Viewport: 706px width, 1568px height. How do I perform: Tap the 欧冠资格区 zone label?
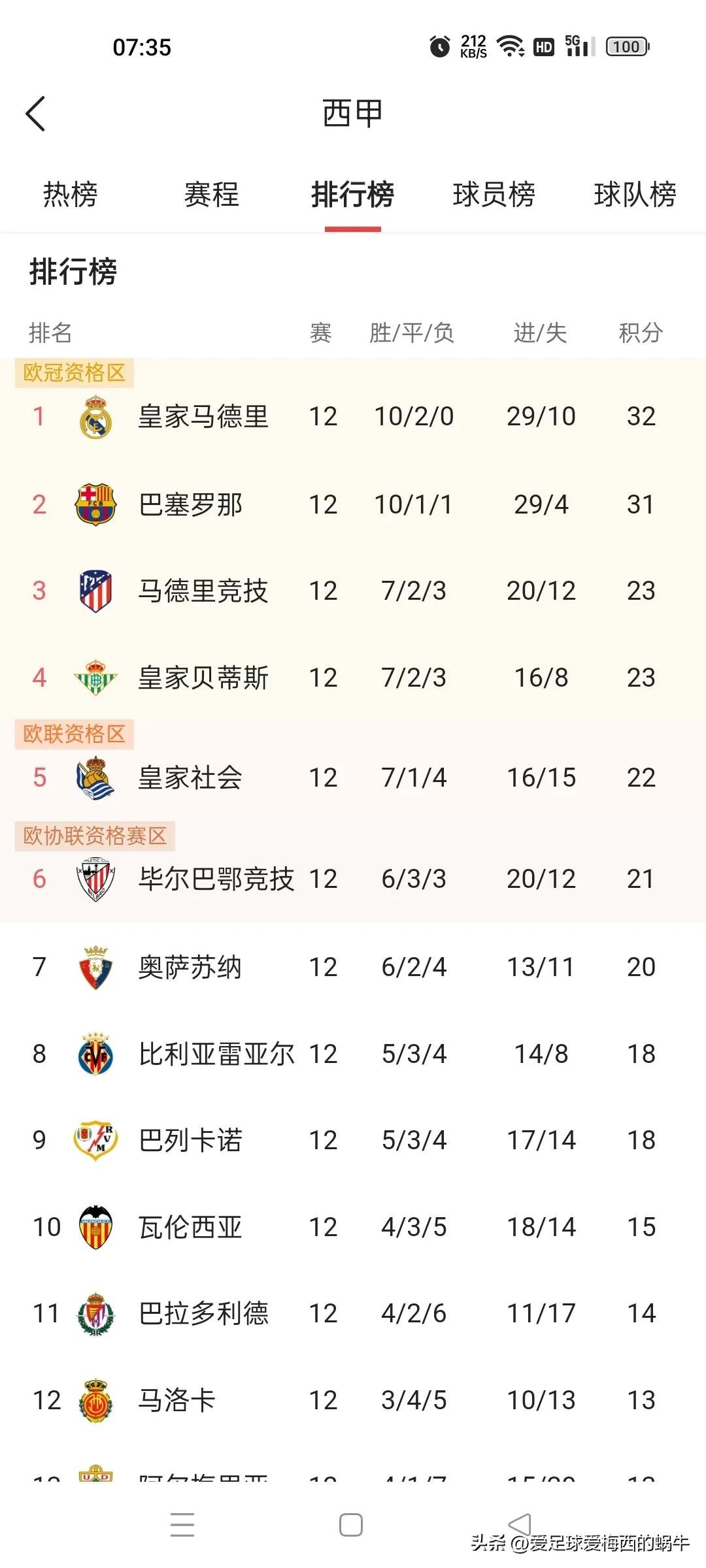(x=74, y=374)
